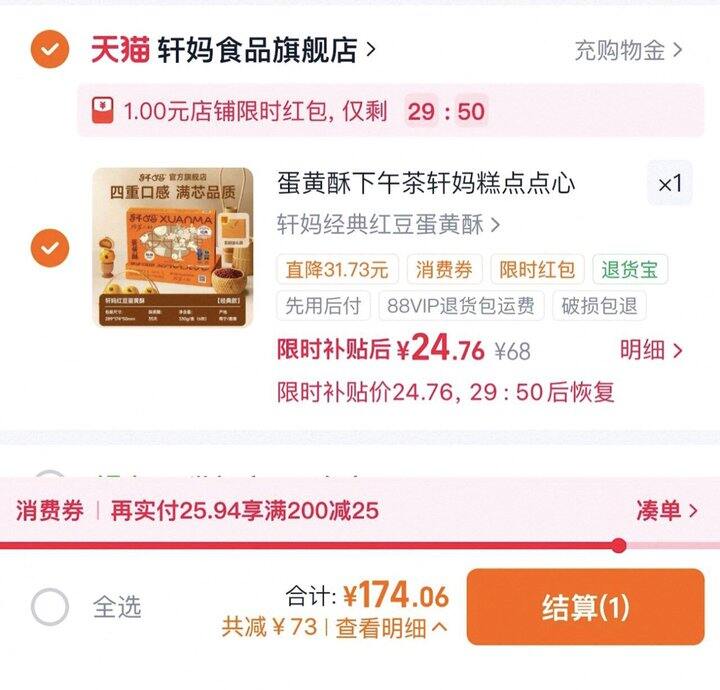Open the 轩妈食品旗舰店 store page
Image resolution: width=720 pixels, height=690 pixels.
pyautogui.click(x=267, y=50)
